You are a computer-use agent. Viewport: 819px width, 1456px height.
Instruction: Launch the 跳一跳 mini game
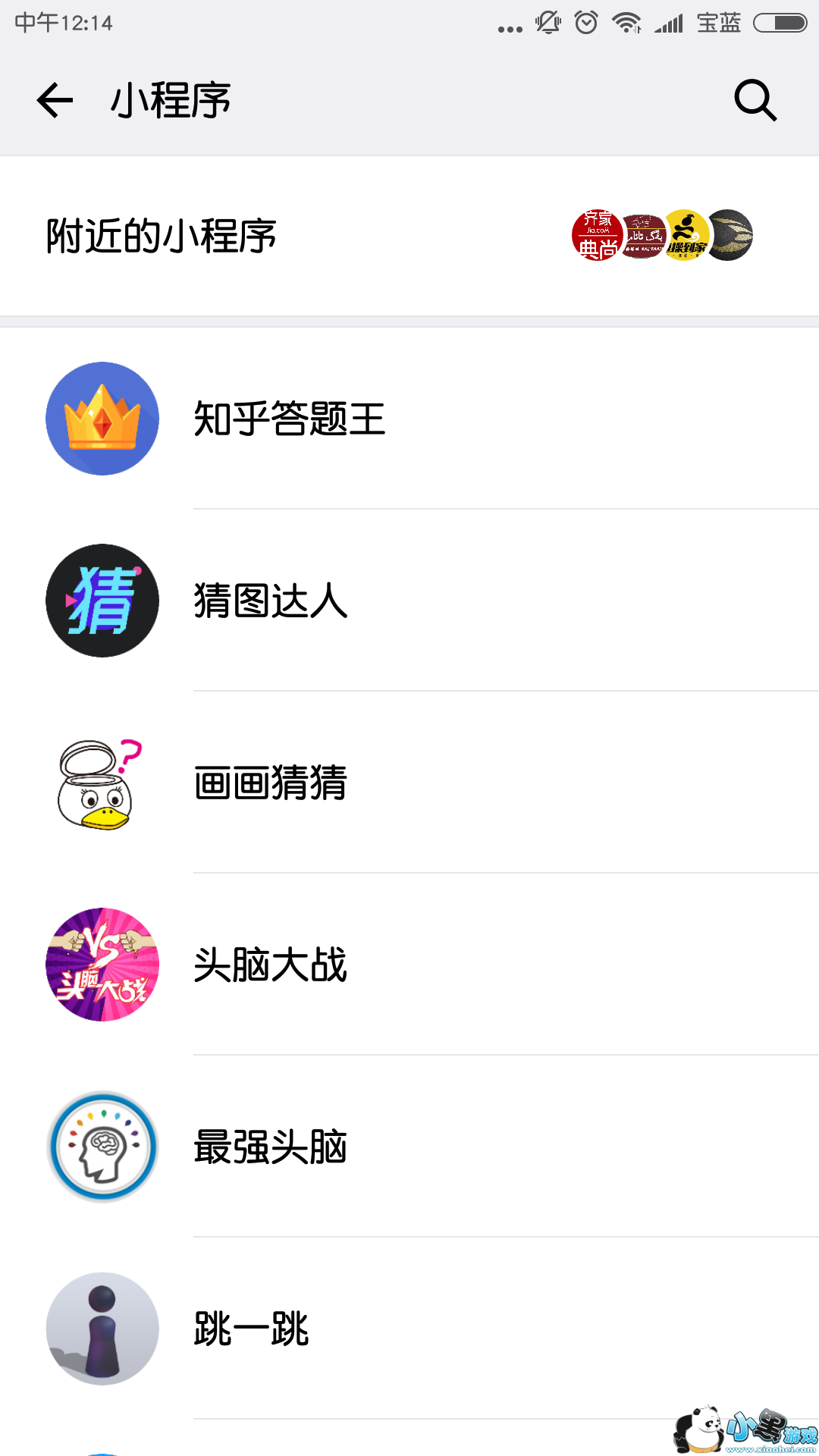click(251, 1329)
